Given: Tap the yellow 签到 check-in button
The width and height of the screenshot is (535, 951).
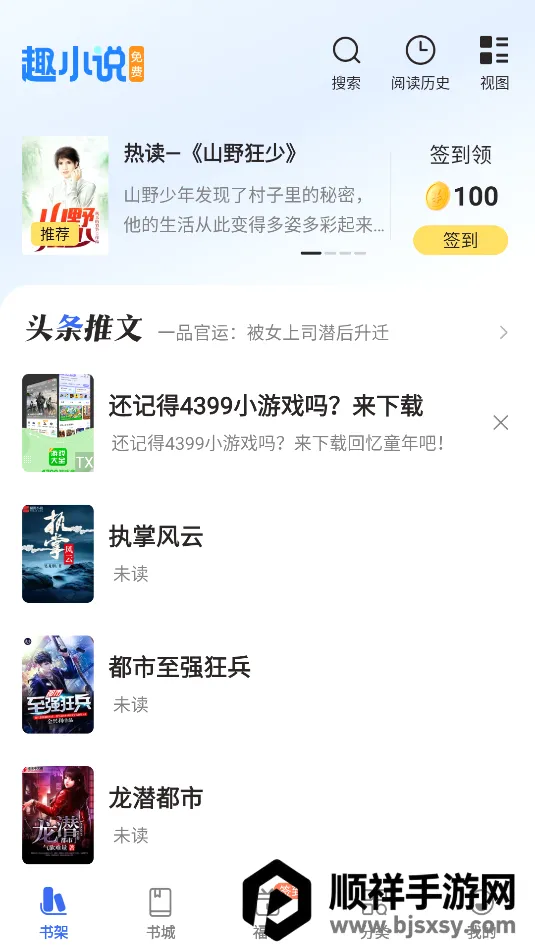Looking at the screenshot, I should (460, 240).
